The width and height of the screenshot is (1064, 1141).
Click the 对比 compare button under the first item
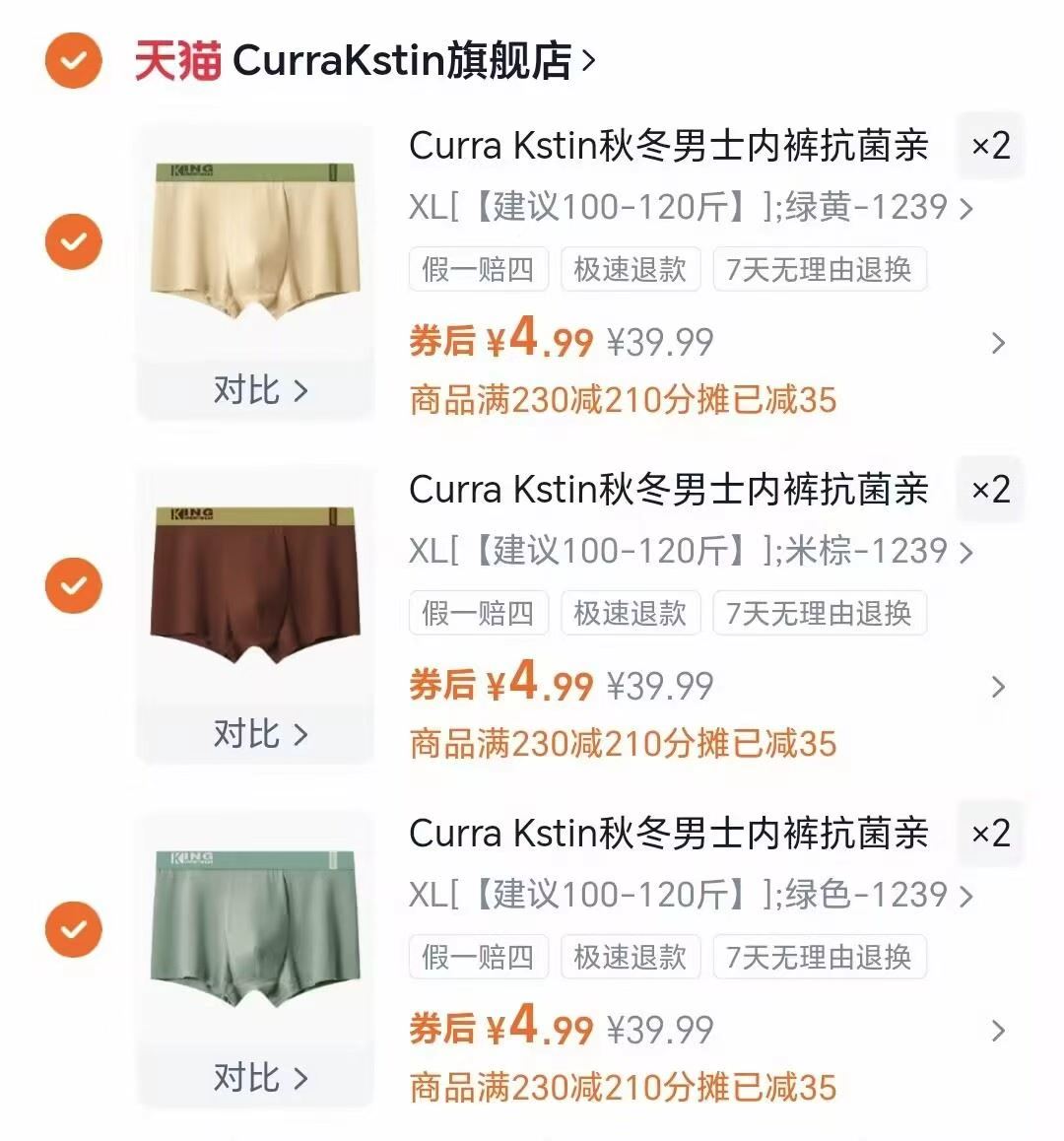click(x=254, y=390)
